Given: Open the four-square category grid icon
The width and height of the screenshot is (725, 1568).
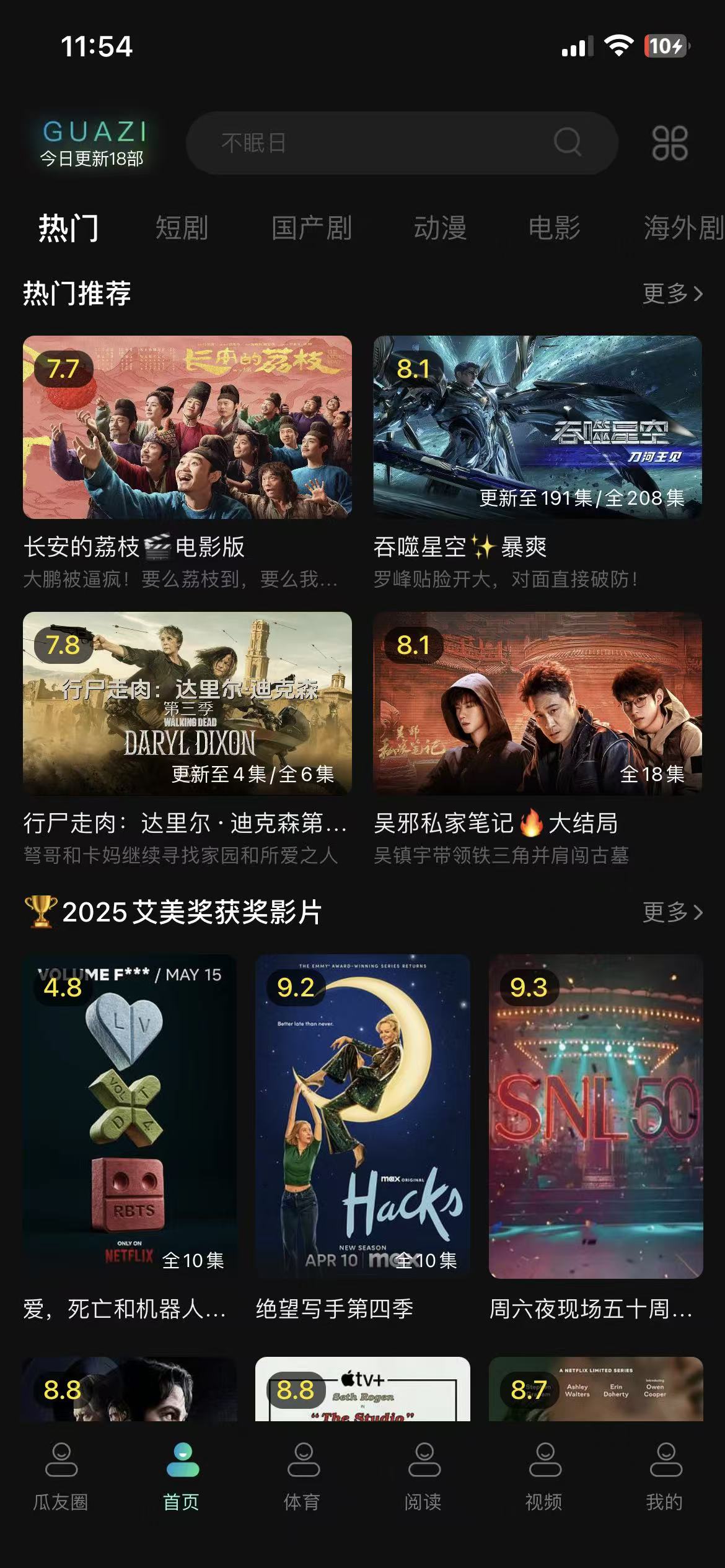Looking at the screenshot, I should (670, 143).
